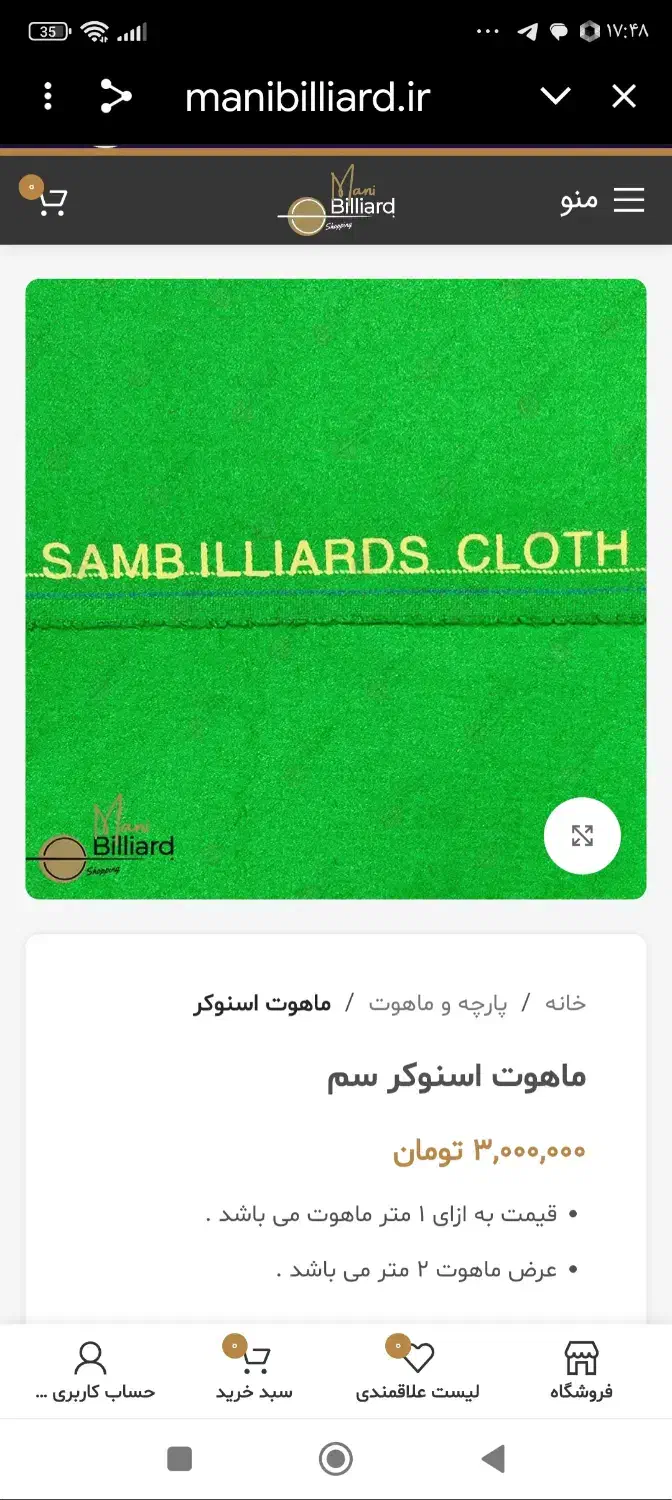Go back using system back button

(493, 1459)
